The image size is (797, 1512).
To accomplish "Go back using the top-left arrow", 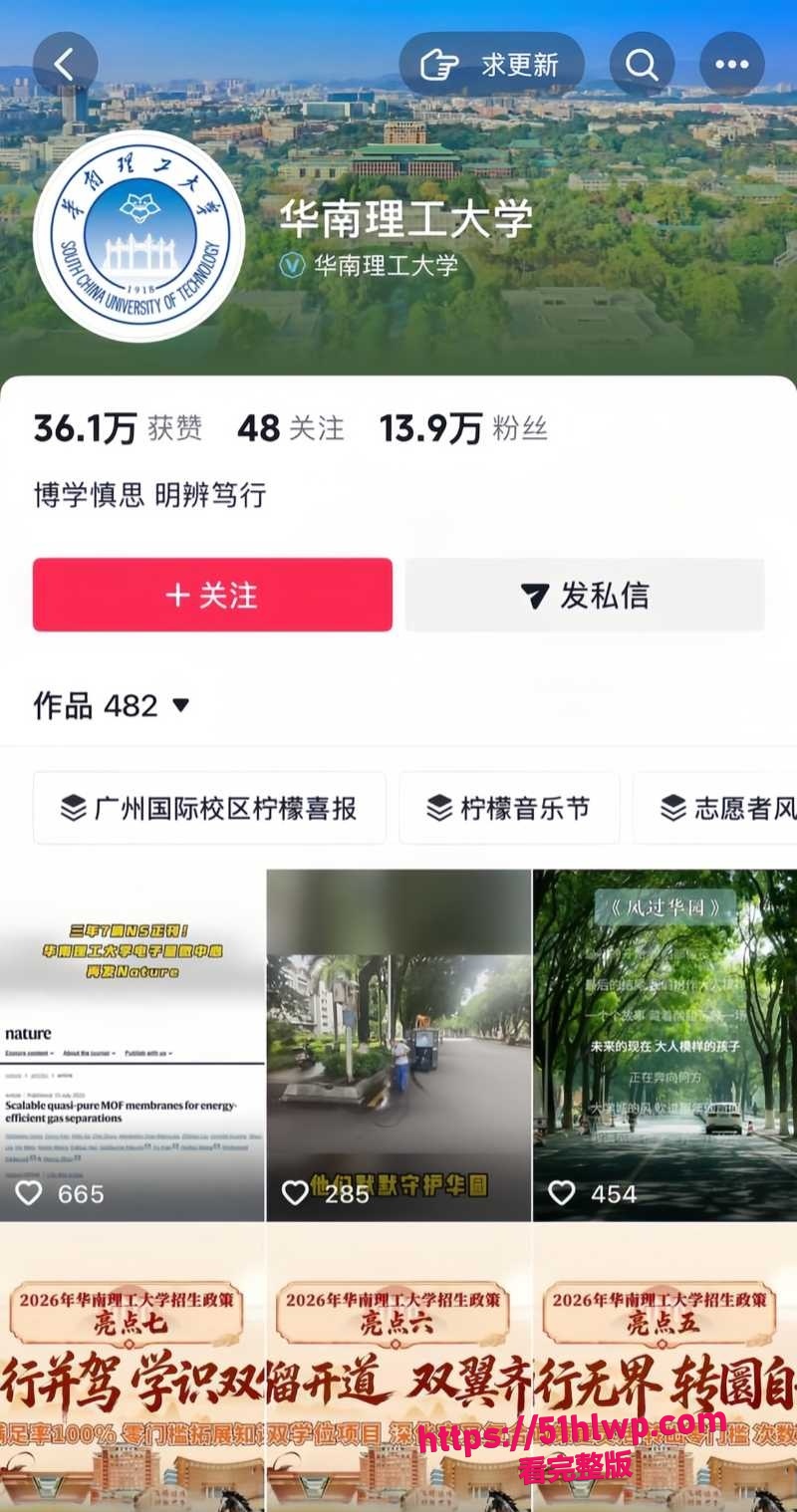I will click(x=66, y=65).
